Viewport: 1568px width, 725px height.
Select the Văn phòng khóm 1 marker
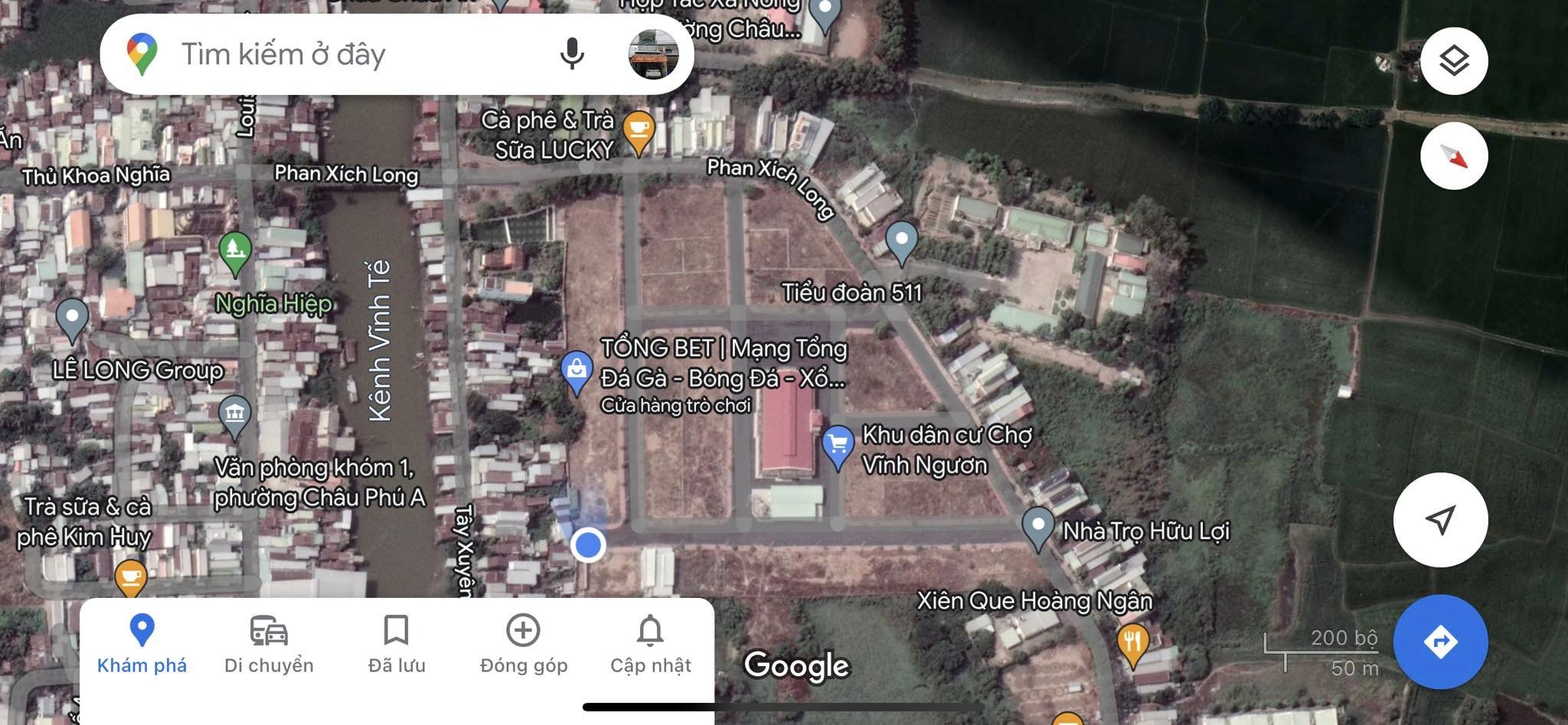pos(234,414)
